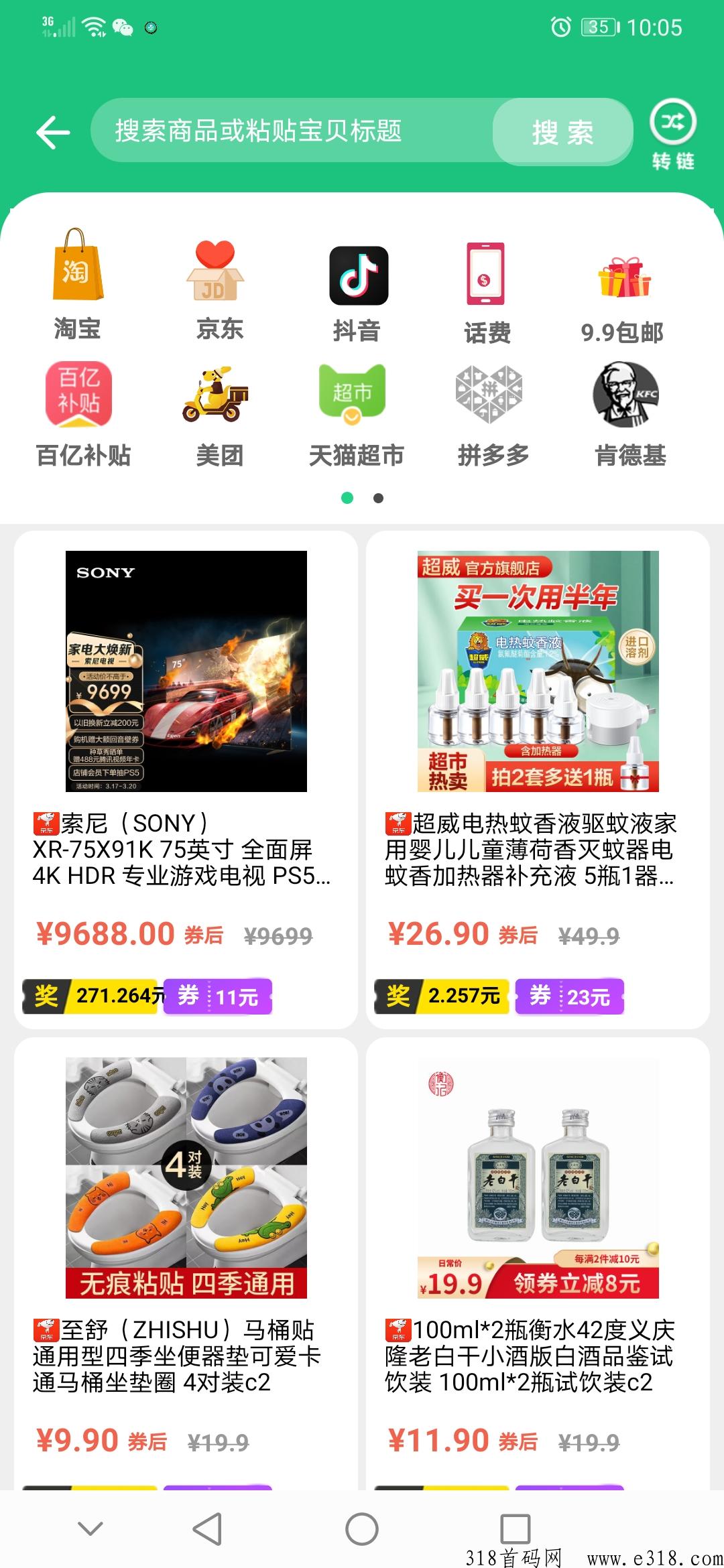Open the 肯德基 category

coord(629,413)
